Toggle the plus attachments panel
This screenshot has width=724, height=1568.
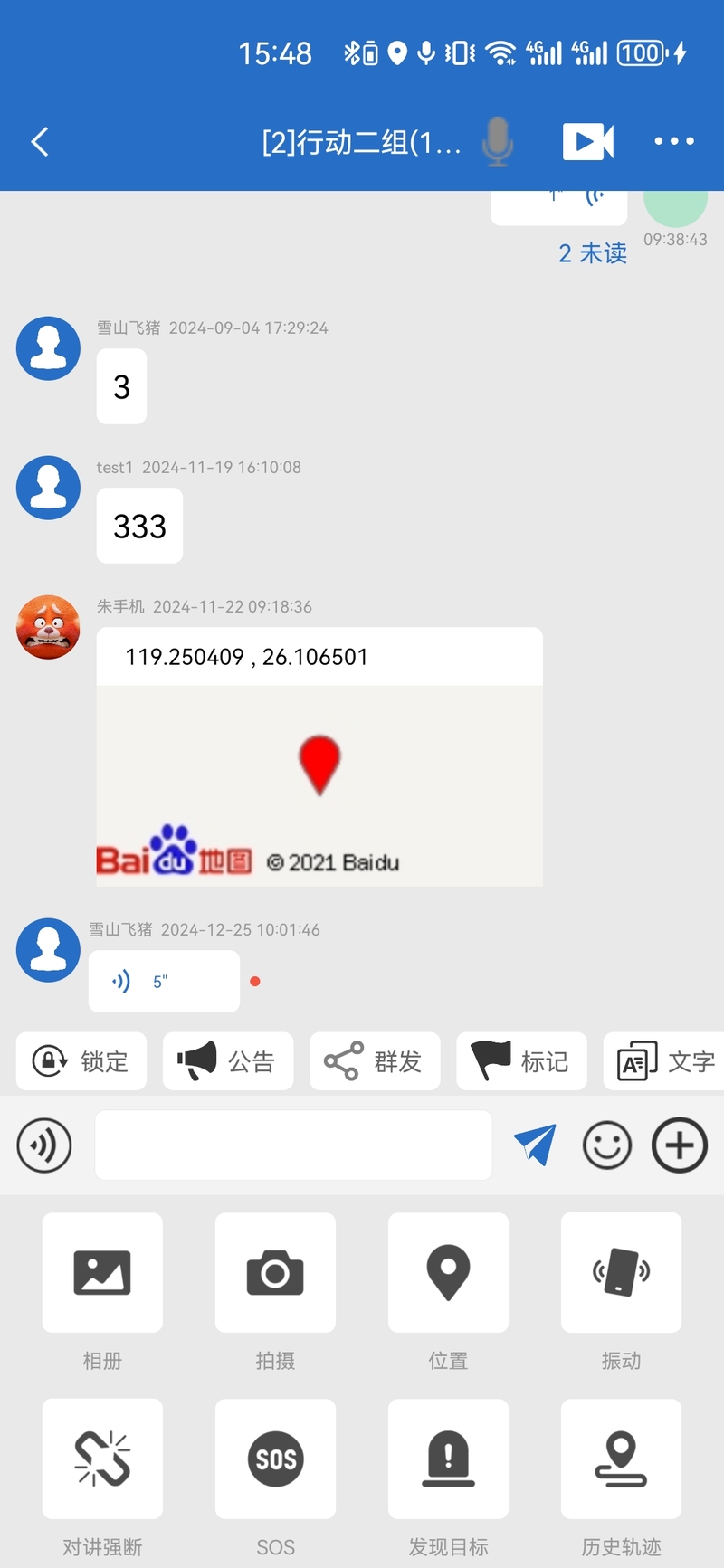point(680,1145)
